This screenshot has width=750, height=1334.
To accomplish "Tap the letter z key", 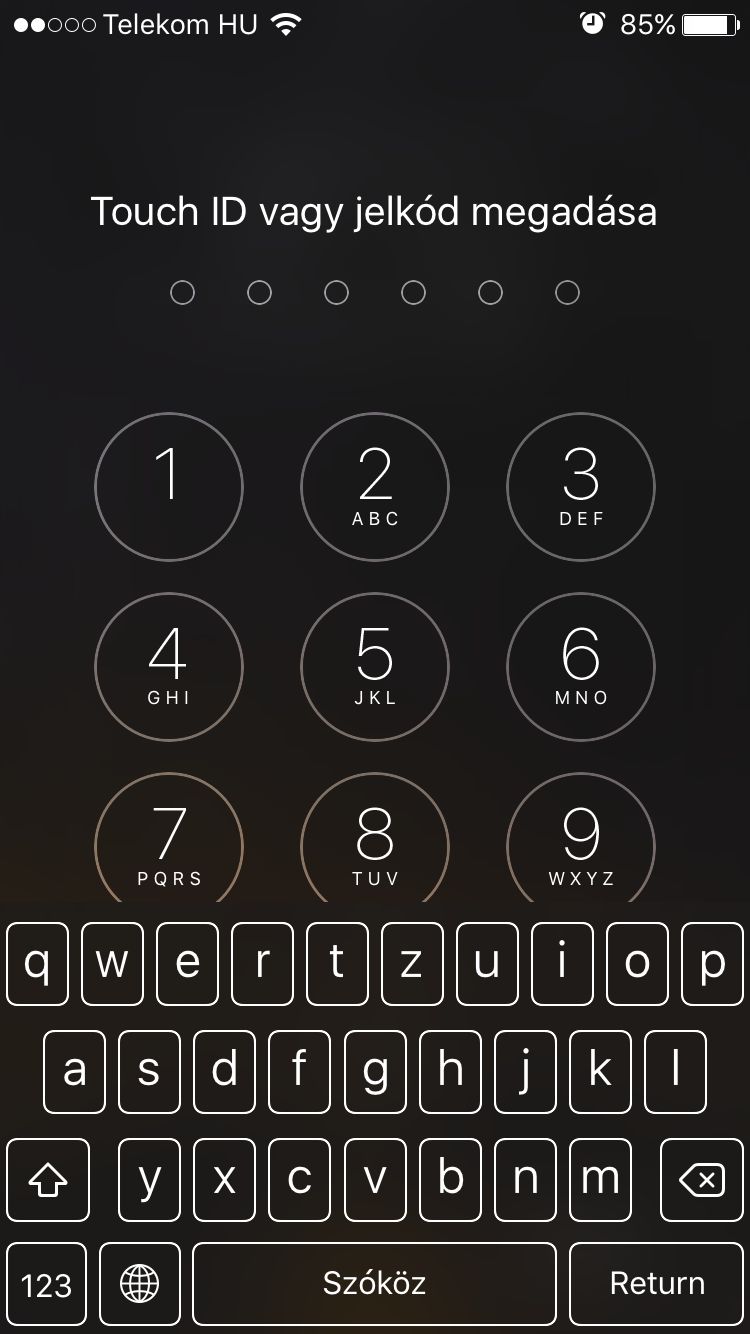I will click(412, 963).
